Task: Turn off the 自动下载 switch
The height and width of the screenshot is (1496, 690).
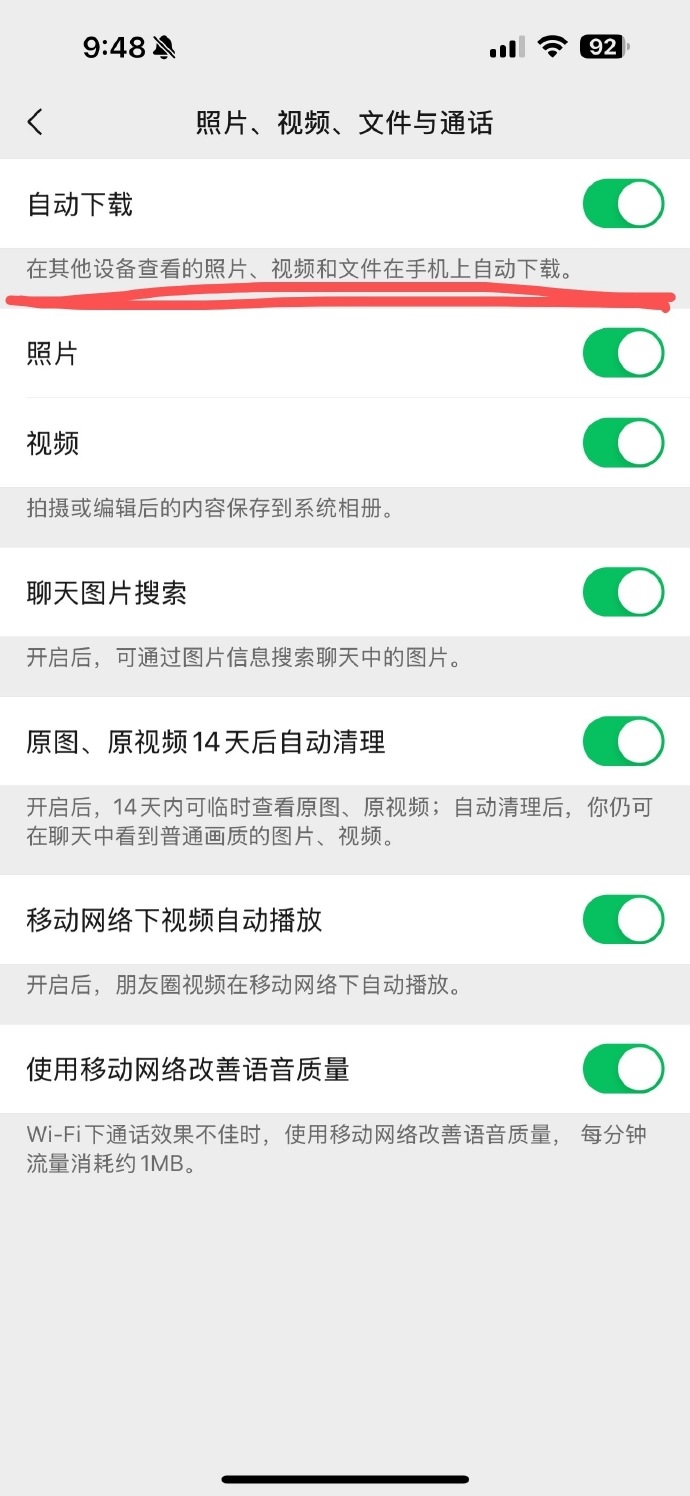Action: tap(624, 205)
